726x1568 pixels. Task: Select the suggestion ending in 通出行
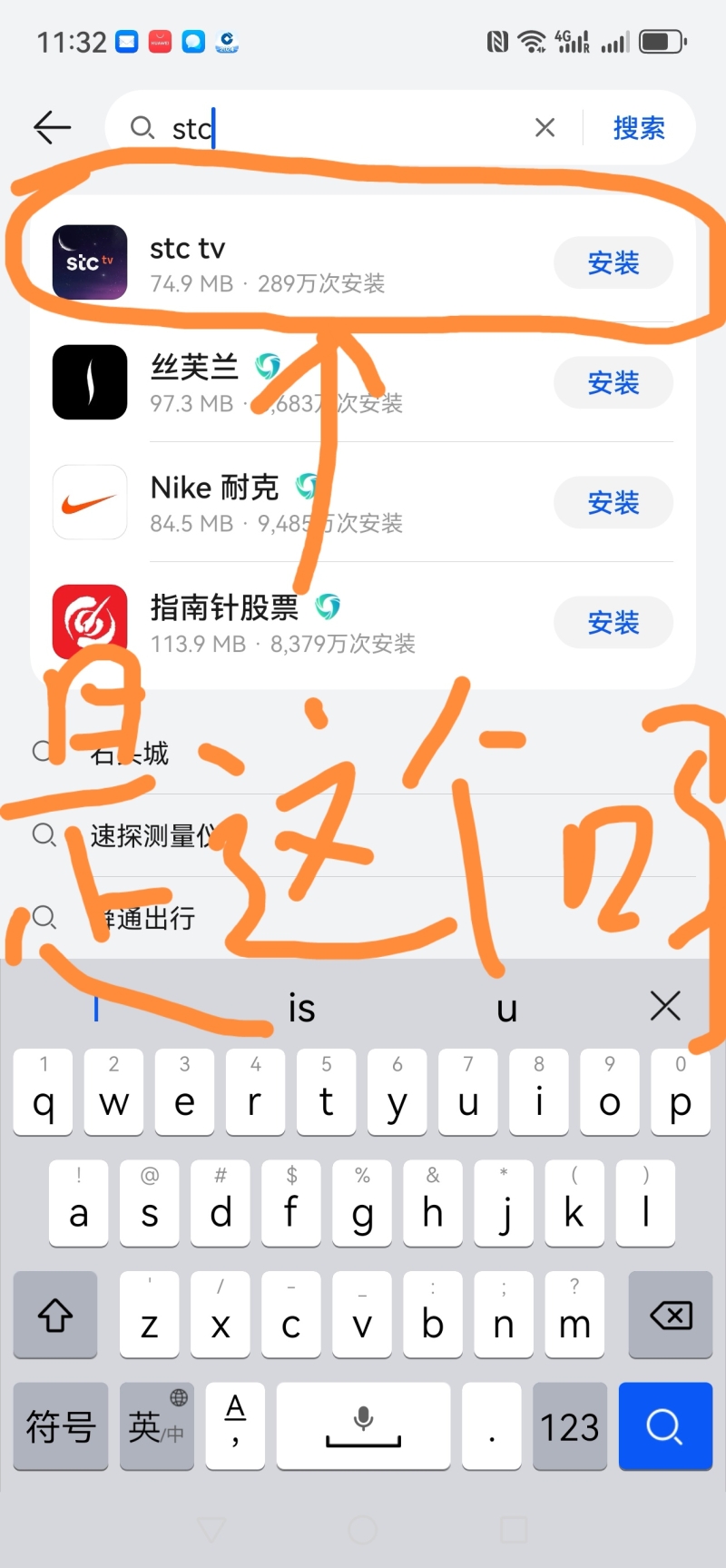click(154, 918)
